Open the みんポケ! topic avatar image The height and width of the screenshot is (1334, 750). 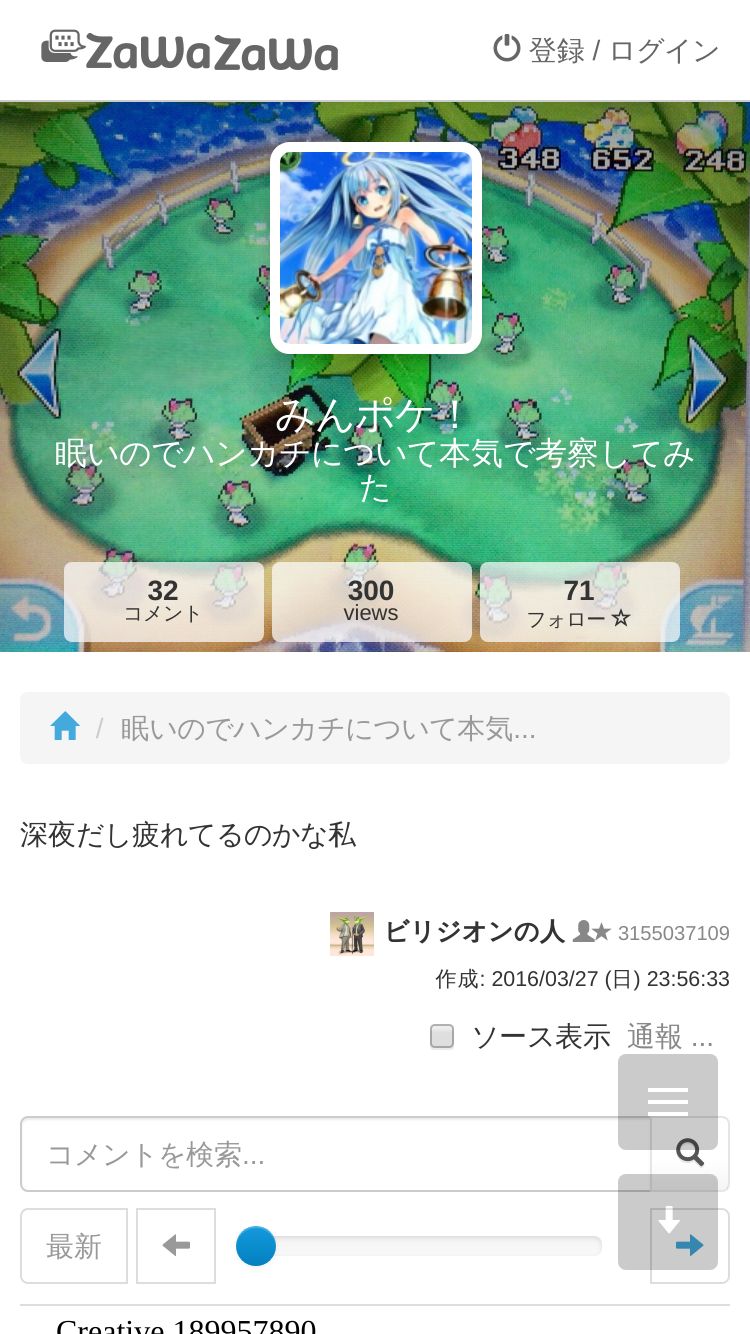pyautogui.click(x=376, y=248)
